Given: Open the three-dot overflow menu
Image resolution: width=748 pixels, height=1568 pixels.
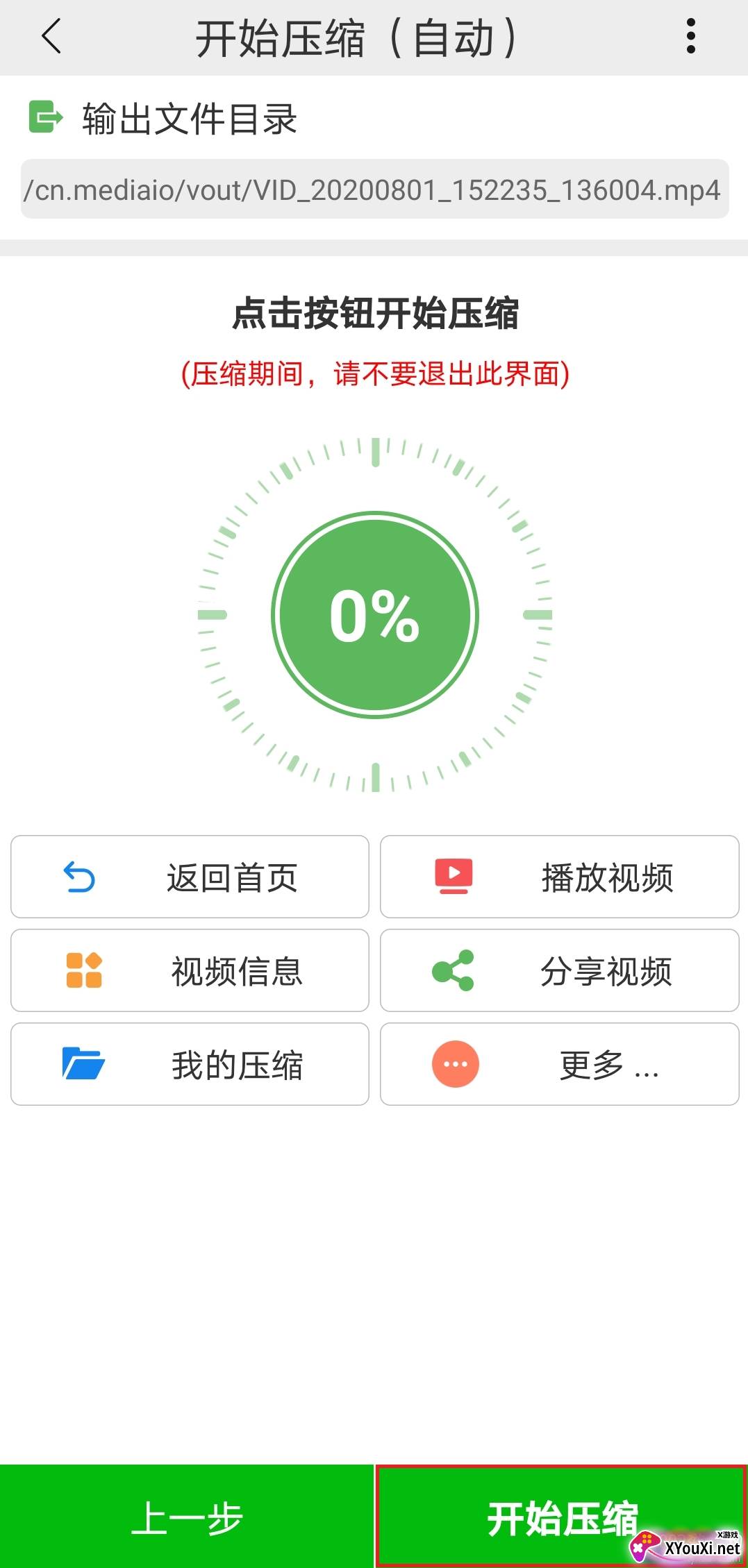Looking at the screenshot, I should coord(690,37).
